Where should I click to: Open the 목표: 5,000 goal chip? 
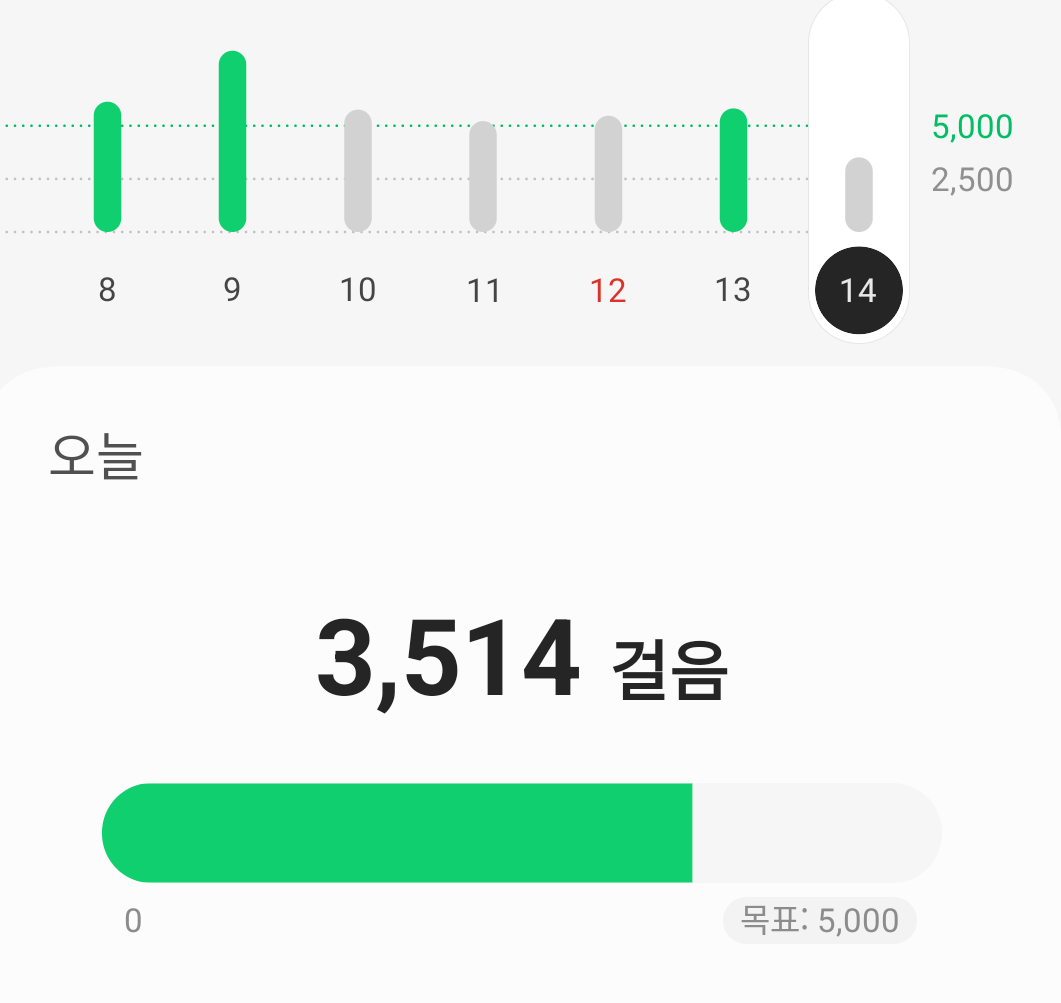pos(819,920)
